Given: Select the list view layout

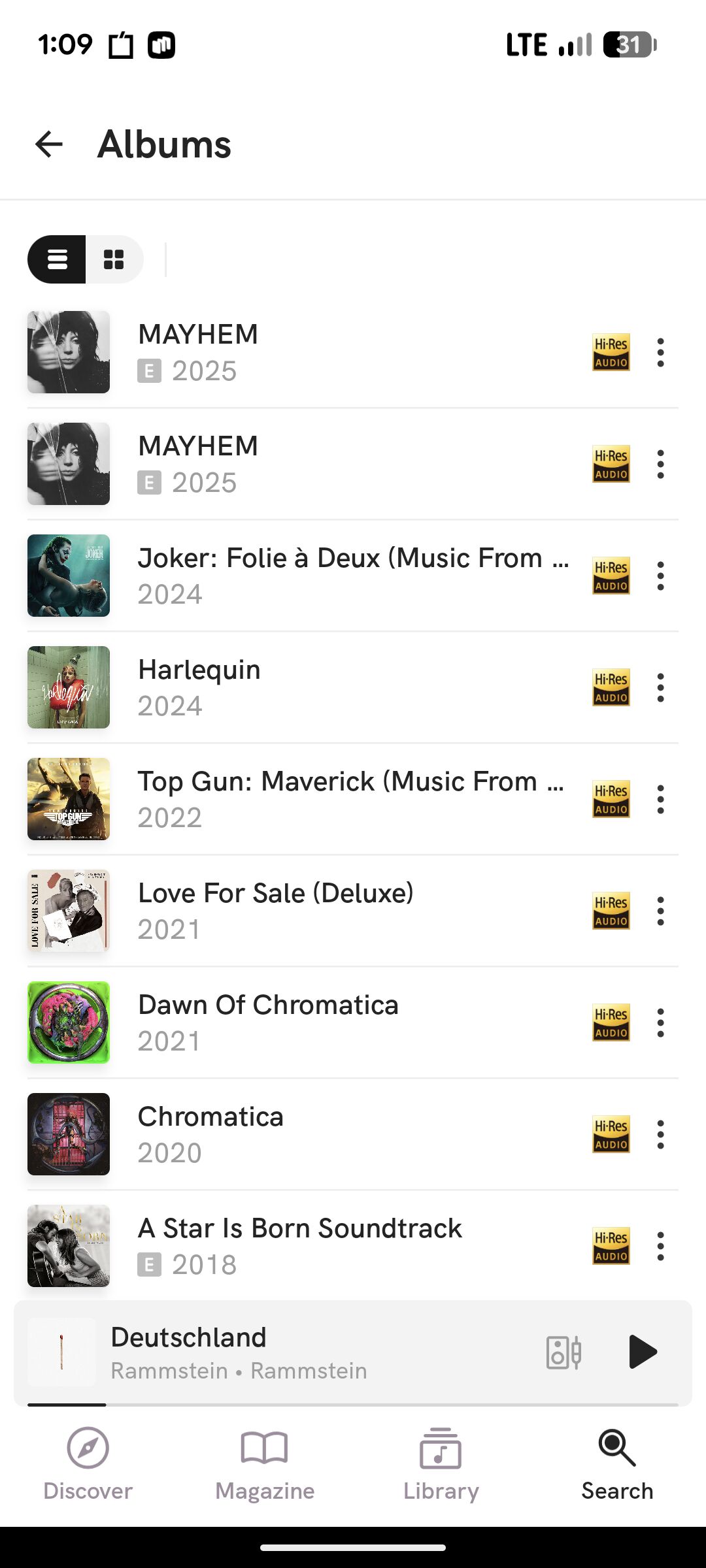Looking at the screenshot, I should [x=57, y=259].
